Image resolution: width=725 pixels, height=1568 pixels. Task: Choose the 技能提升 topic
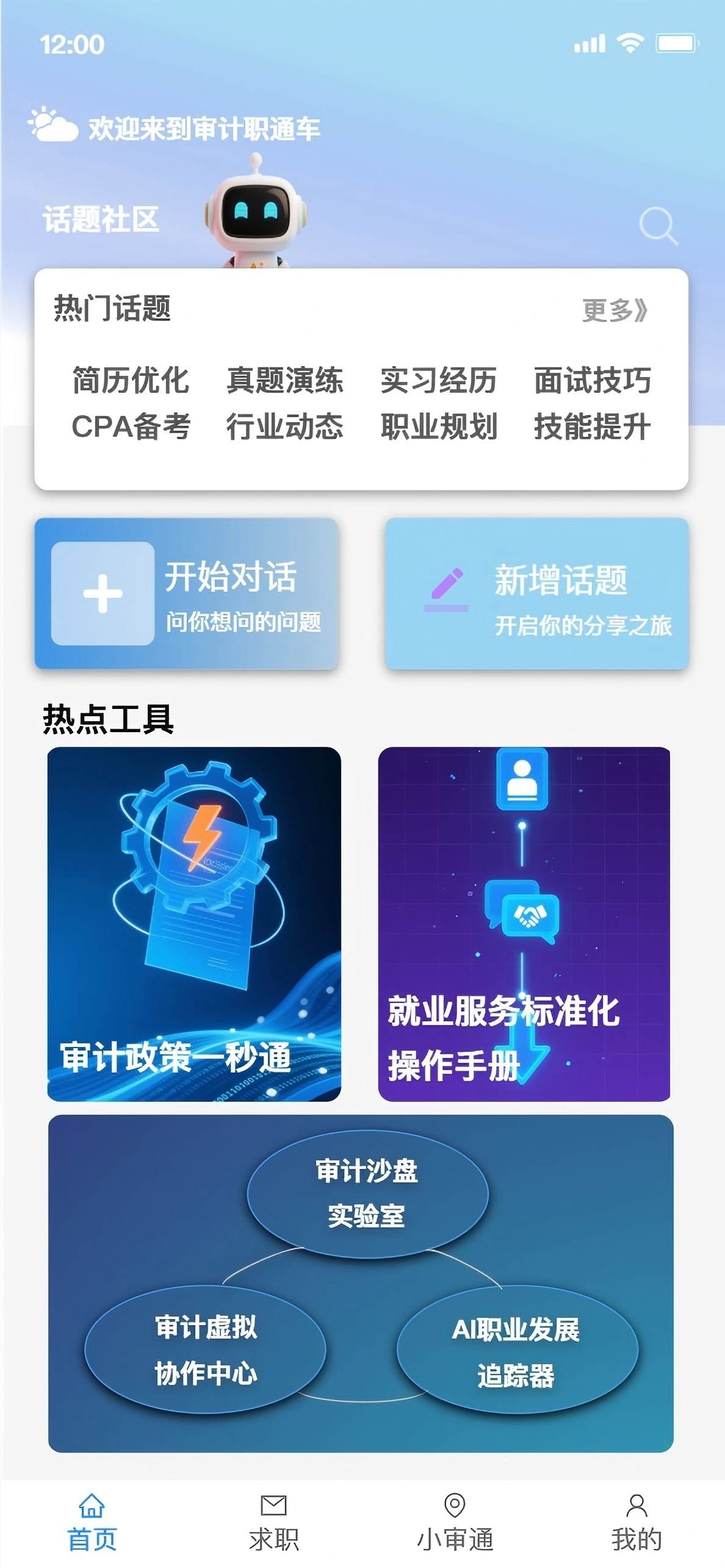(x=592, y=426)
